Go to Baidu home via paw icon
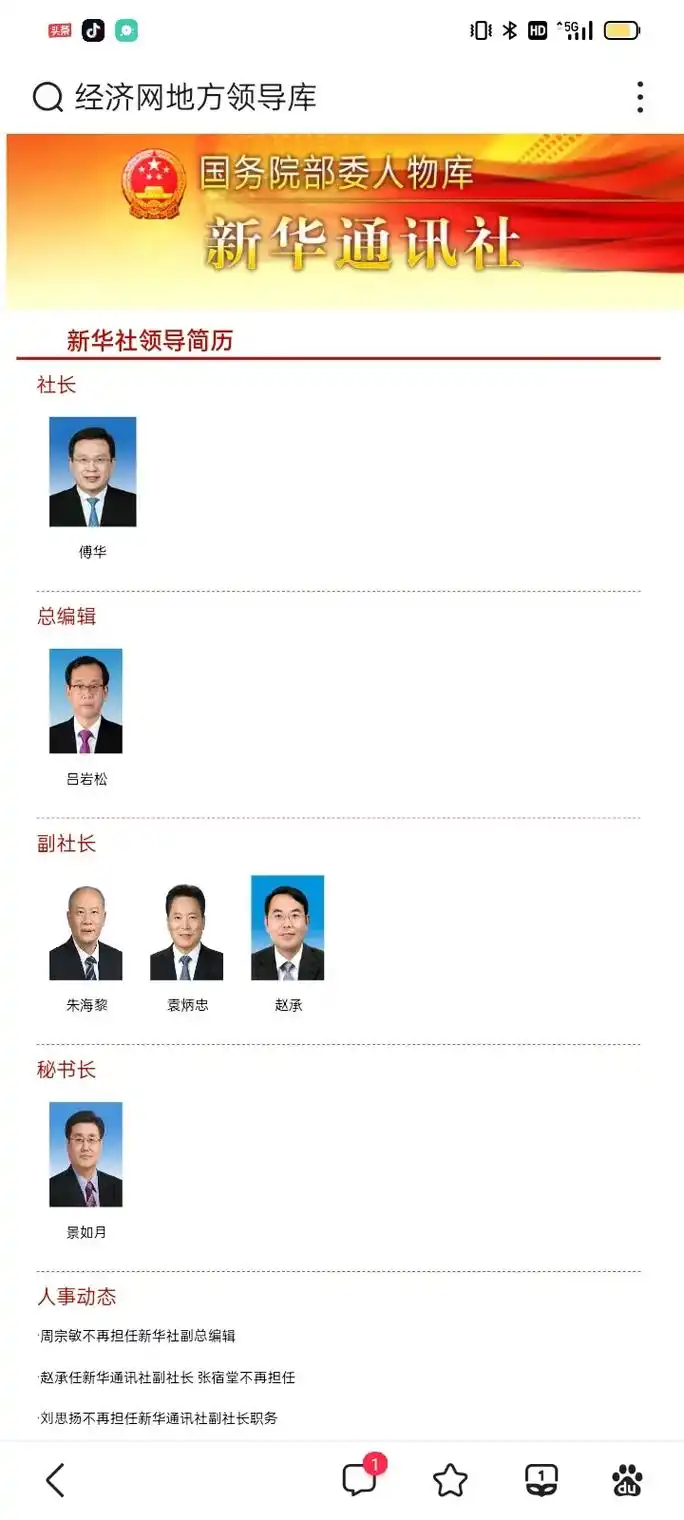 coord(628,1480)
